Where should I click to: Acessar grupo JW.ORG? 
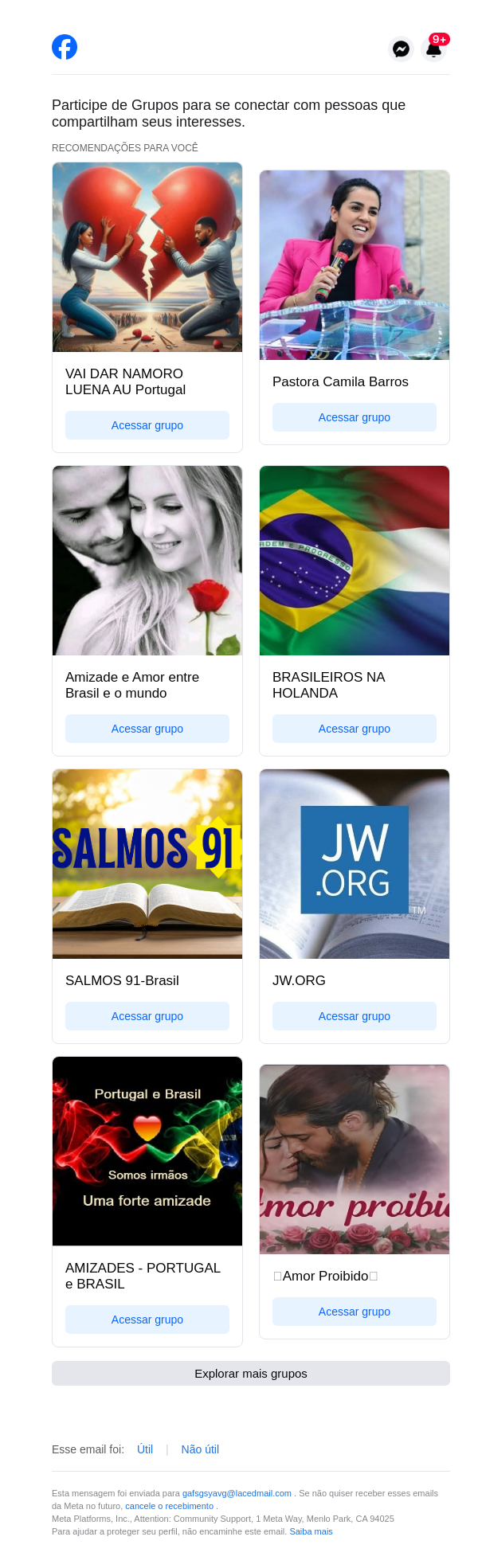[x=355, y=1016]
